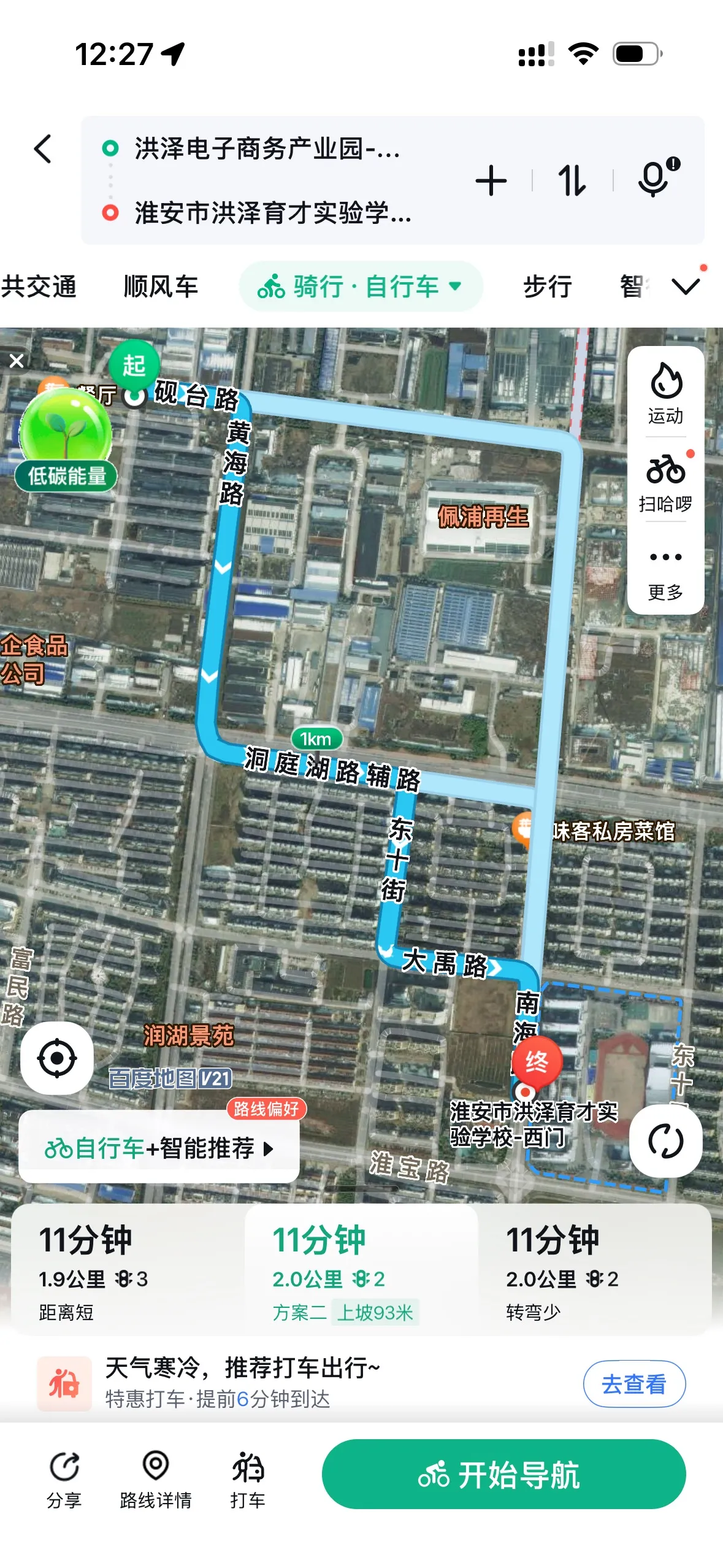Open the voice input microphone
Viewport: 723px width, 1568px height.
[x=656, y=179]
